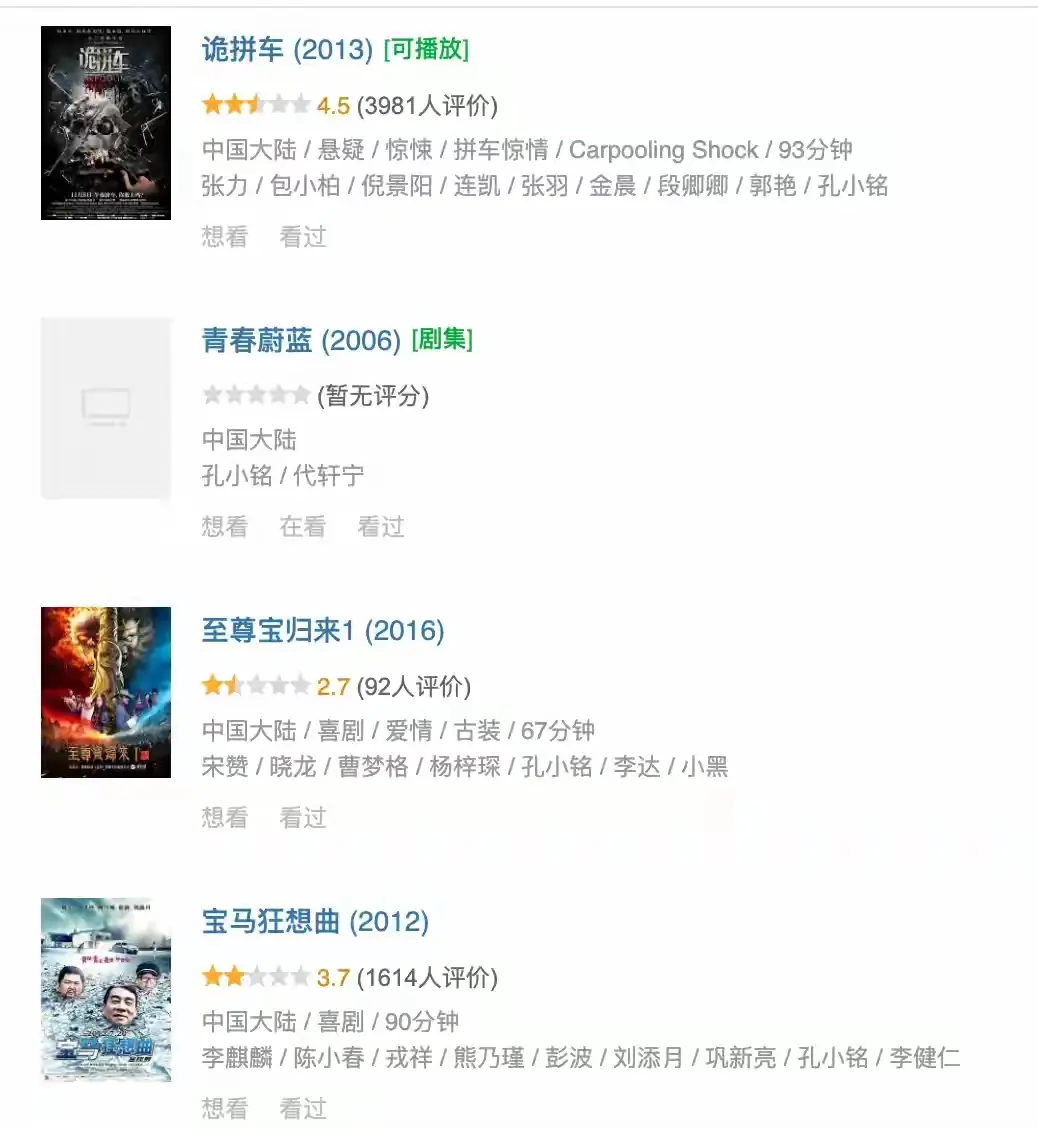Mark 青春蔚蓝 as 在看
The height and width of the screenshot is (1128, 1038).
(x=302, y=527)
